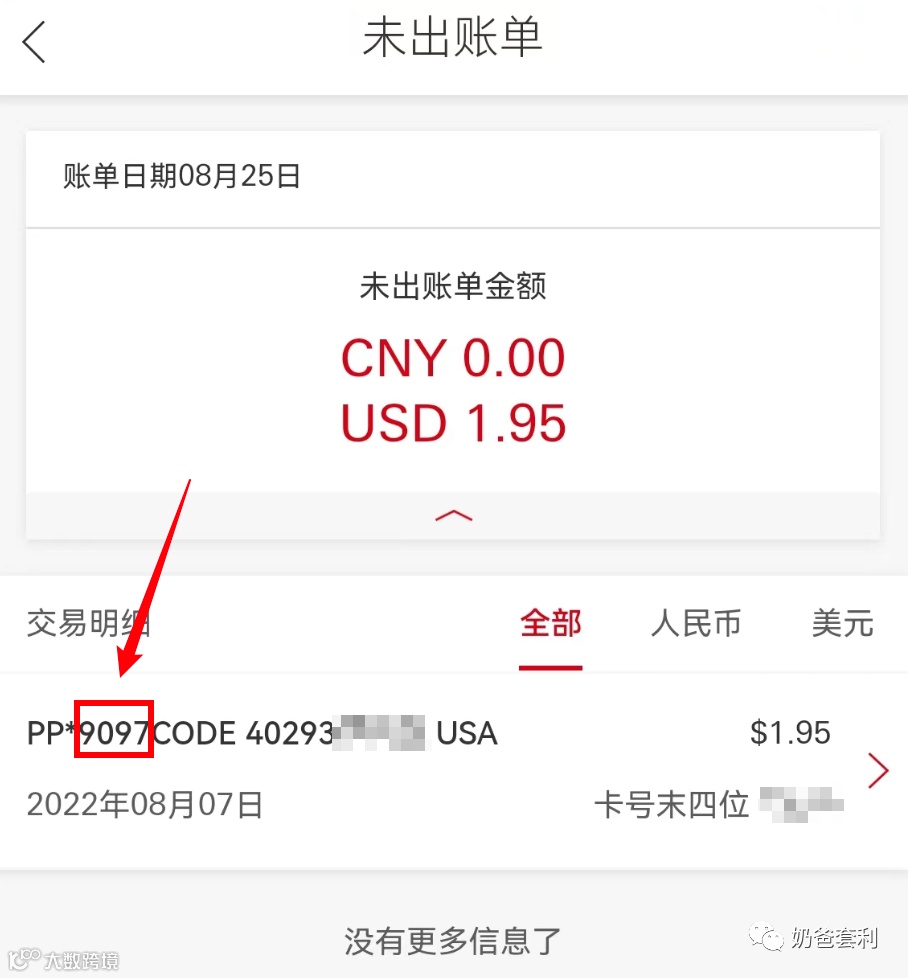Image resolution: width=908 pixels, height=978 pixels.
Task: Tap the USD 1.95 unbilled amount
Action: tap(453, 421)
